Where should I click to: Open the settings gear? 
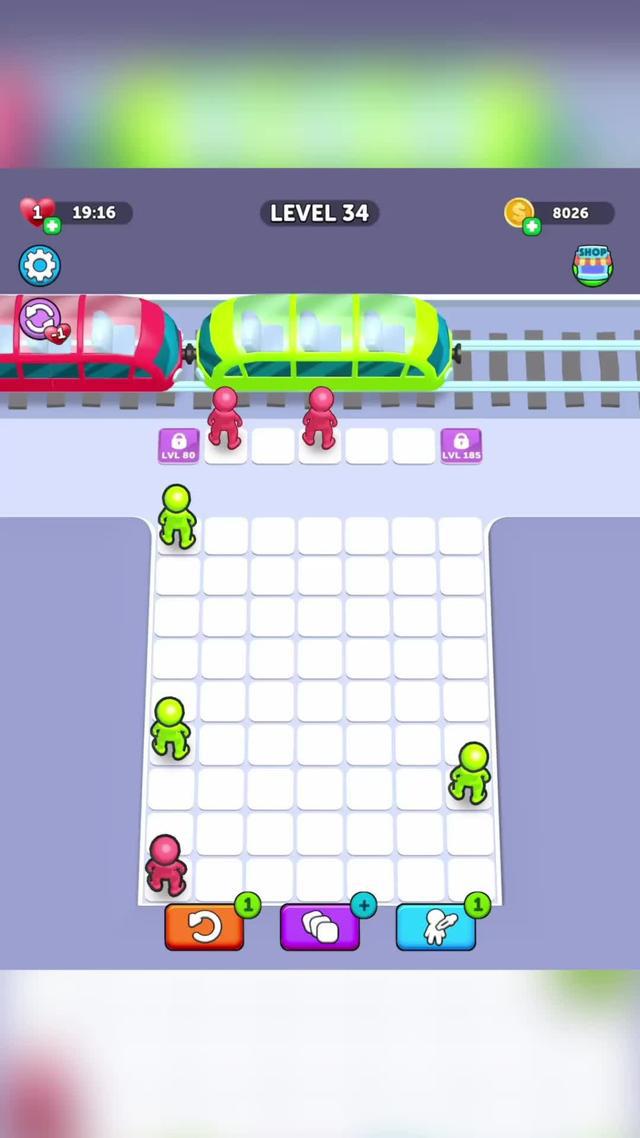pos(40,265)
